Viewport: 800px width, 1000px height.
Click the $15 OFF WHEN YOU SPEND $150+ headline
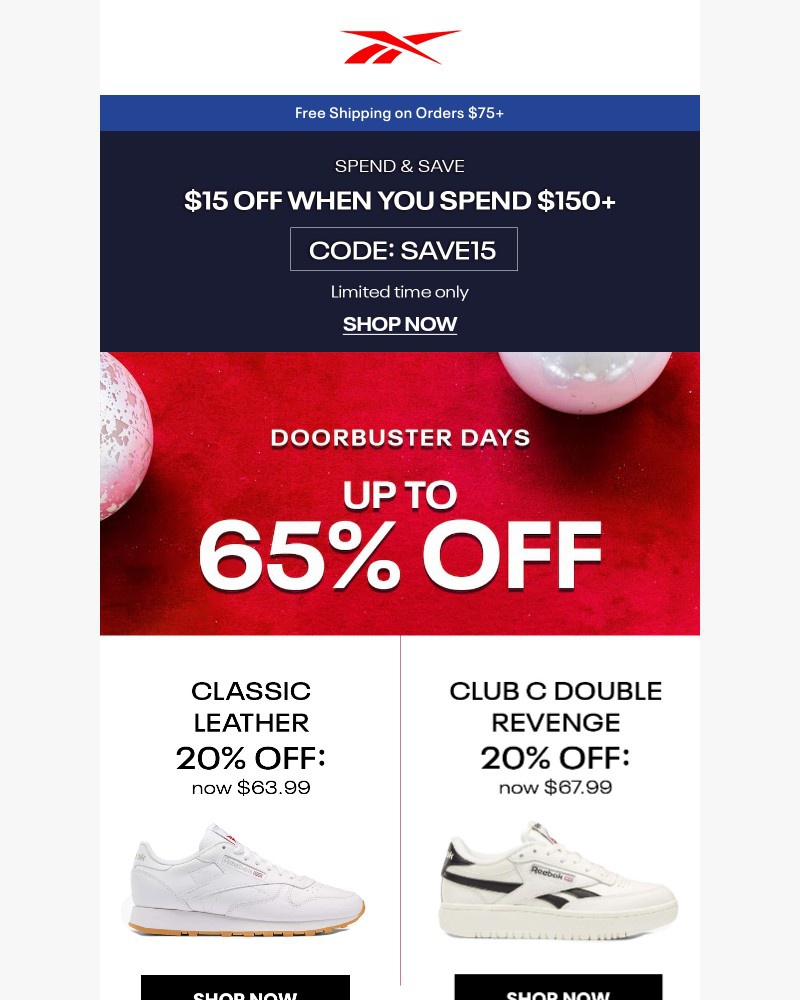pos(400,201)
